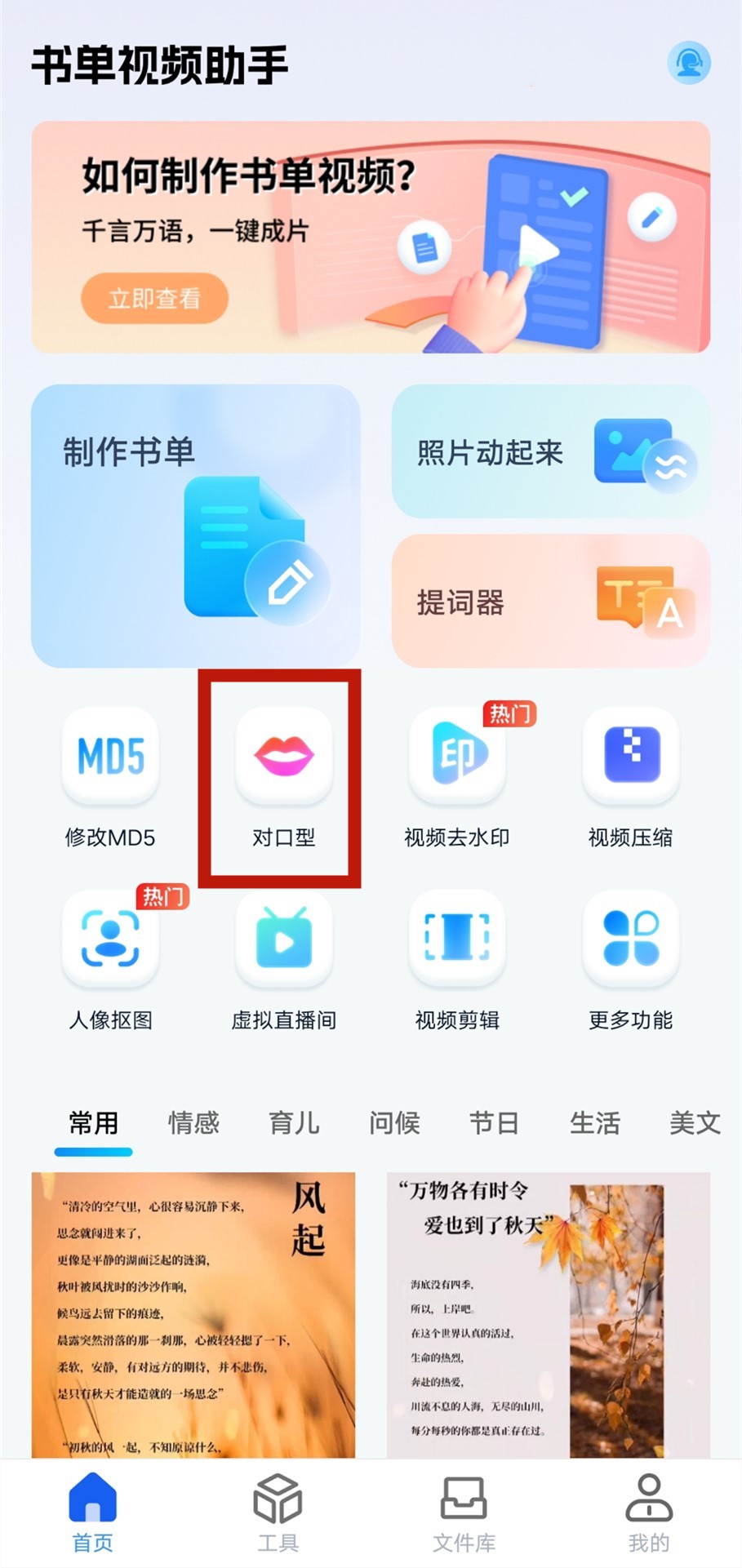The height and width of the screenshot is (1568, 742).
Task: Tap the 立即查看 button on the banner
Action: (154, 299)
